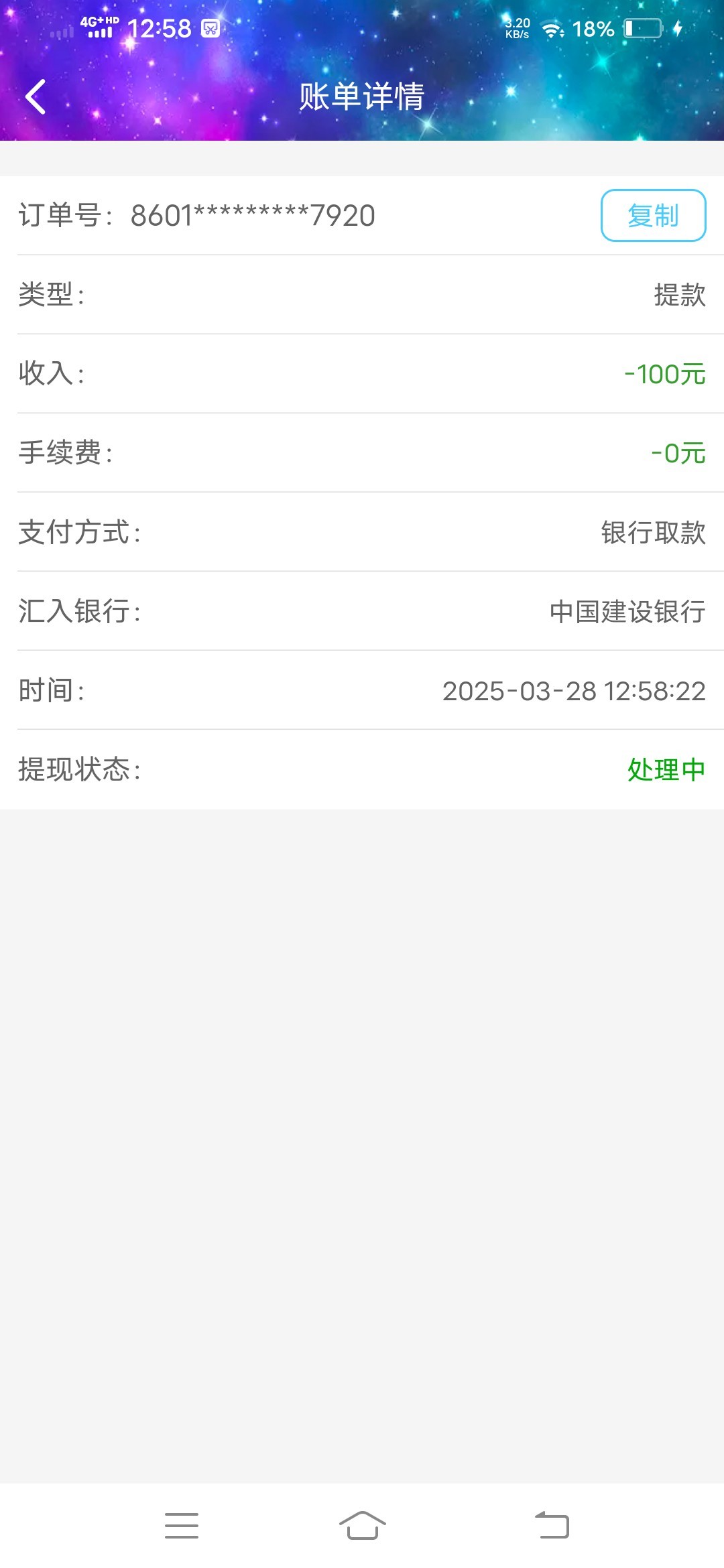The height and width of the screenshot is (1568, 724).
Task: Copy the order number with 复制
Action: (653, 216)
